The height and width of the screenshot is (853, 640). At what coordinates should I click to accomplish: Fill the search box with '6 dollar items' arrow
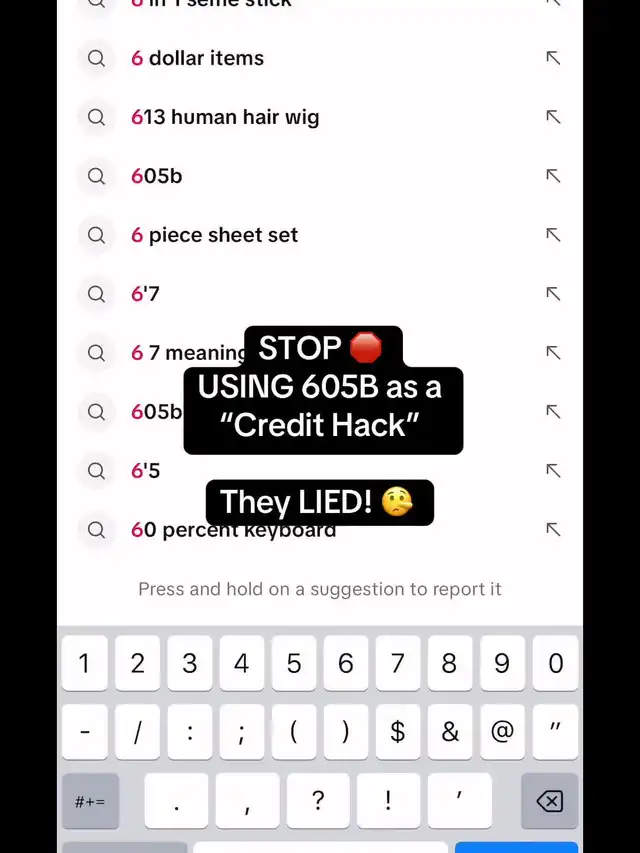coord(552,58)
